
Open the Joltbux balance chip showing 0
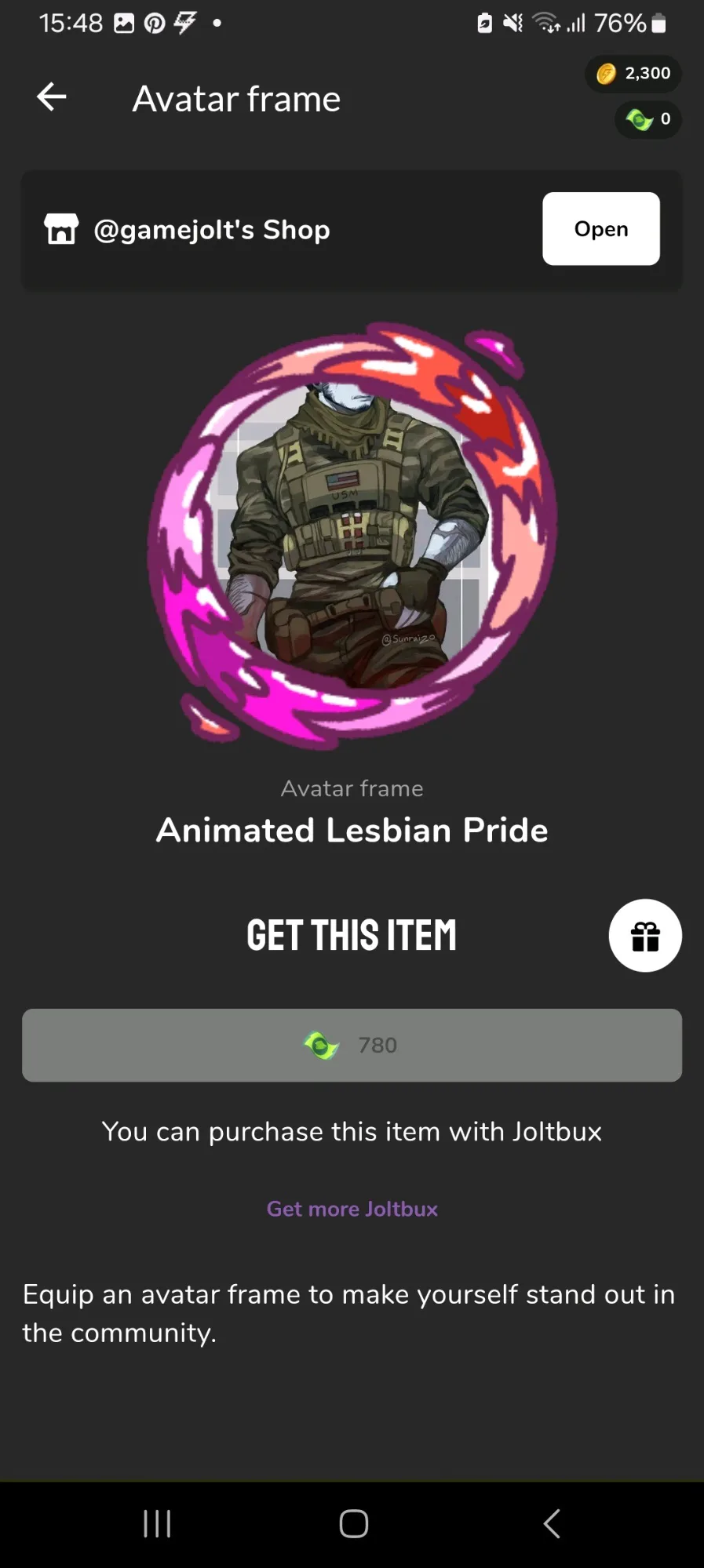point(648,119)
